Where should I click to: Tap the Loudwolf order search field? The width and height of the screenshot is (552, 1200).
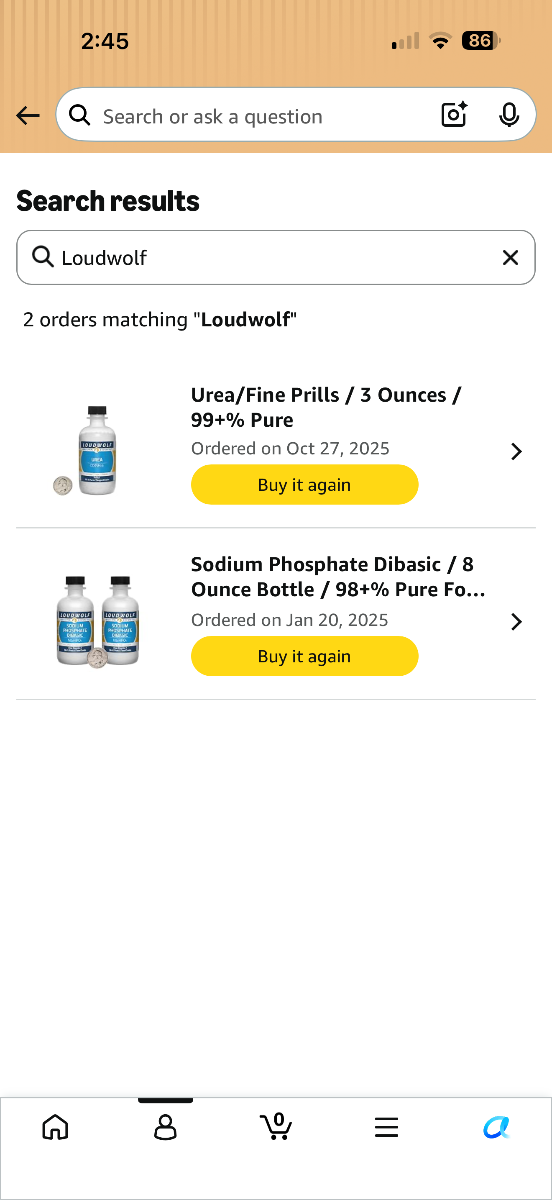(x=276, y=258)
